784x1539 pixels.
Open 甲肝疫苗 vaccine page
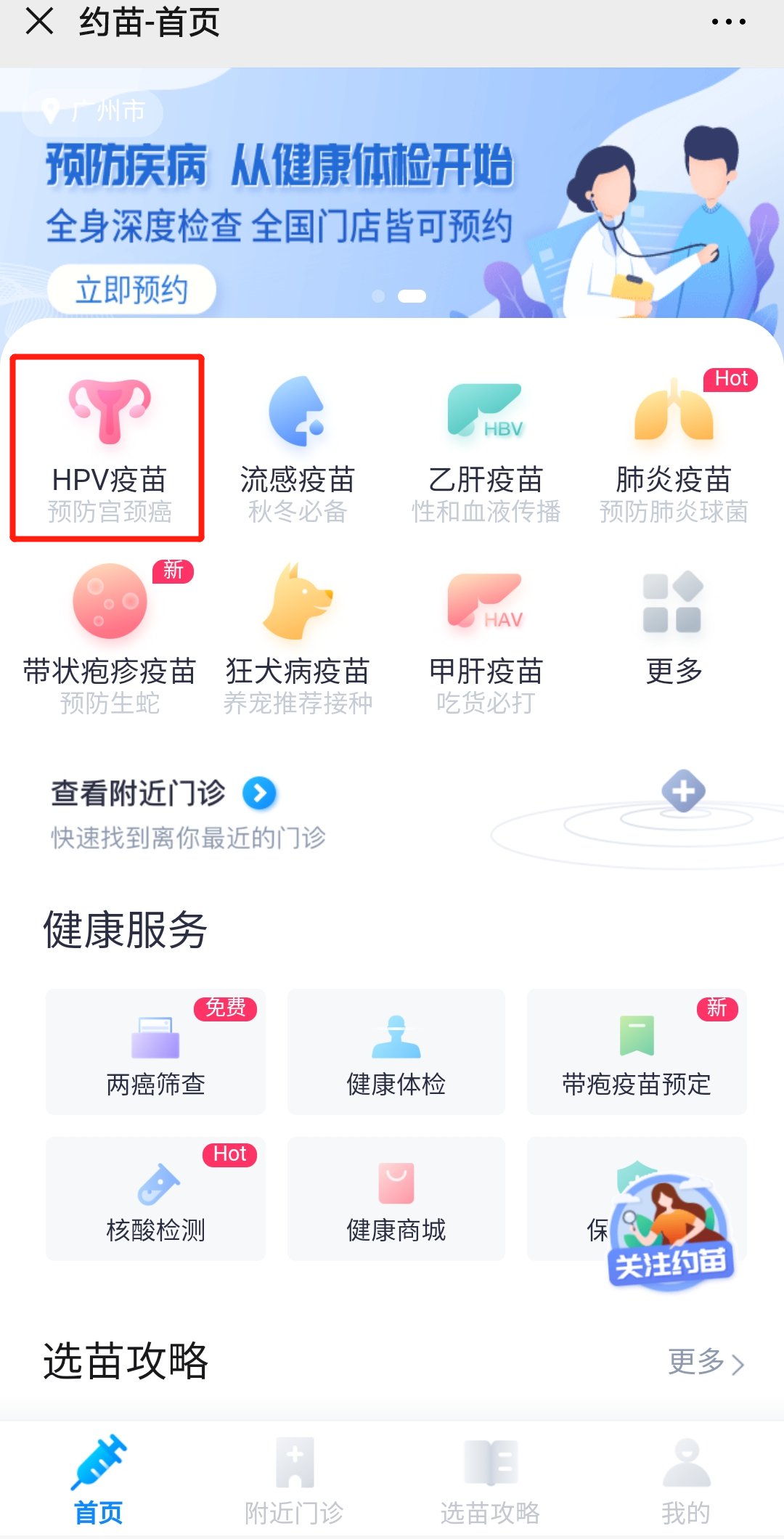486,639
